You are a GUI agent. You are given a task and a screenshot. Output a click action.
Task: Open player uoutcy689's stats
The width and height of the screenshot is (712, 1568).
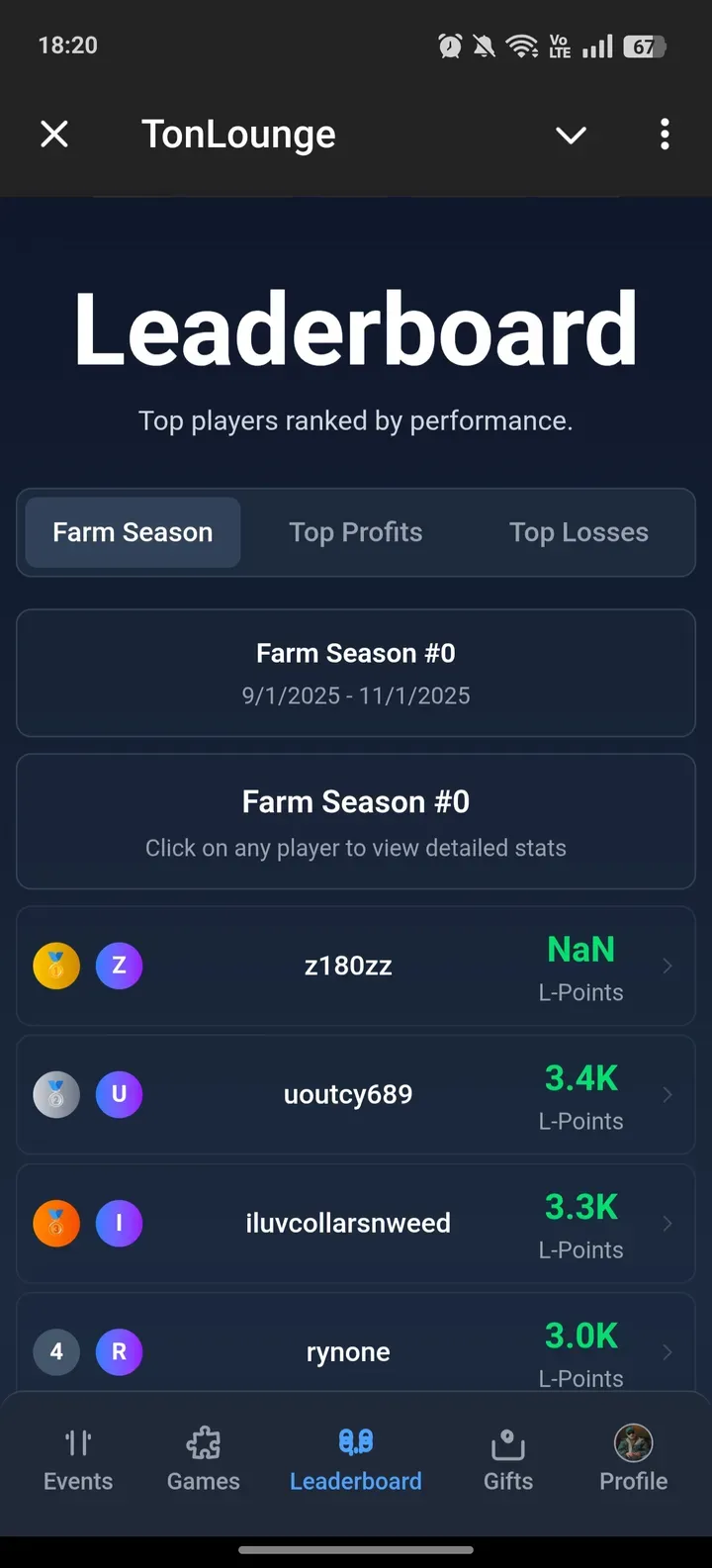356,1094
